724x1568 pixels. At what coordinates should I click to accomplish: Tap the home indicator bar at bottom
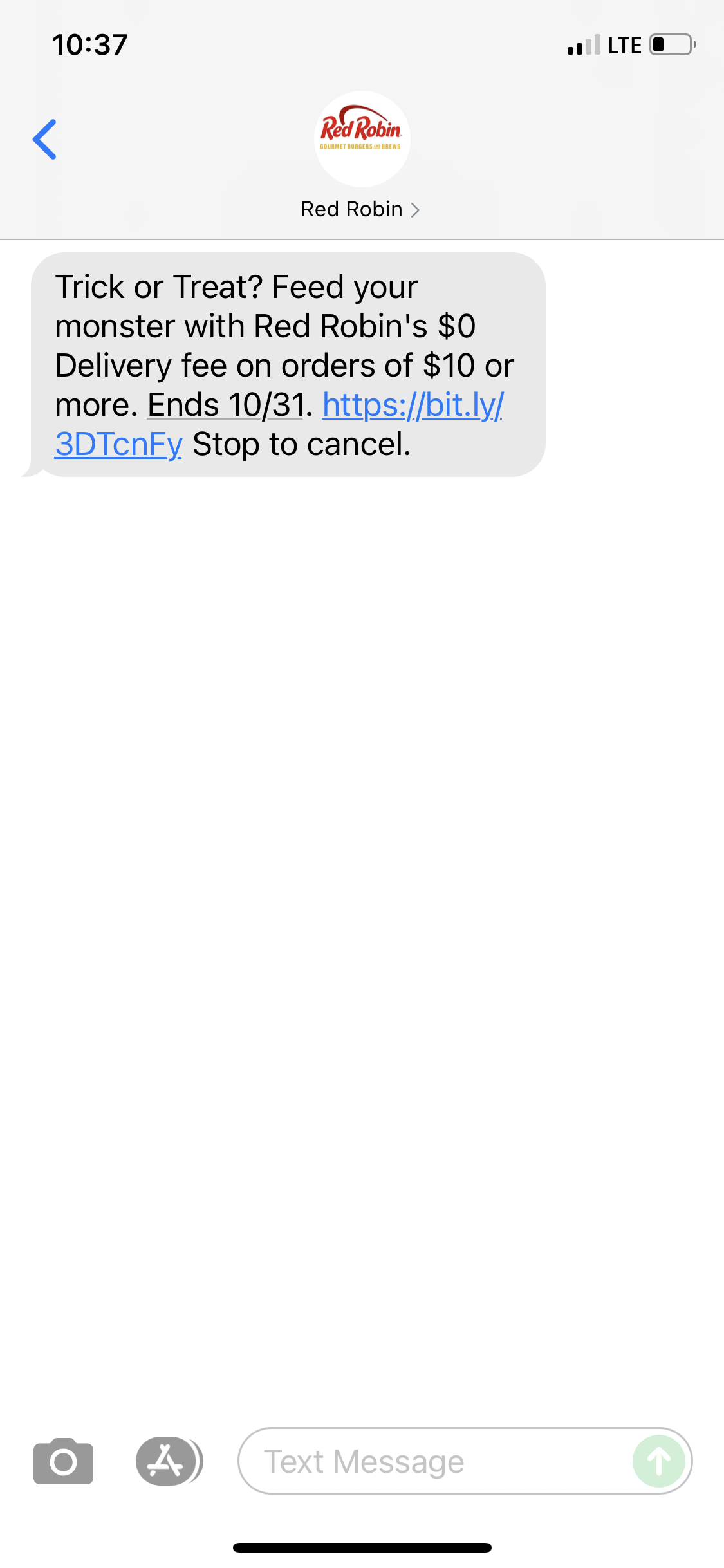362,1548
